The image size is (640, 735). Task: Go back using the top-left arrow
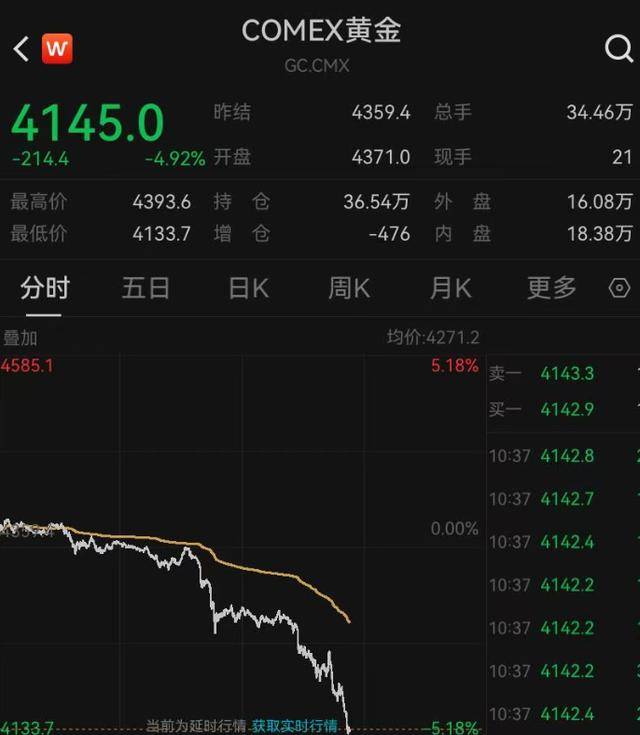(21, 49)
